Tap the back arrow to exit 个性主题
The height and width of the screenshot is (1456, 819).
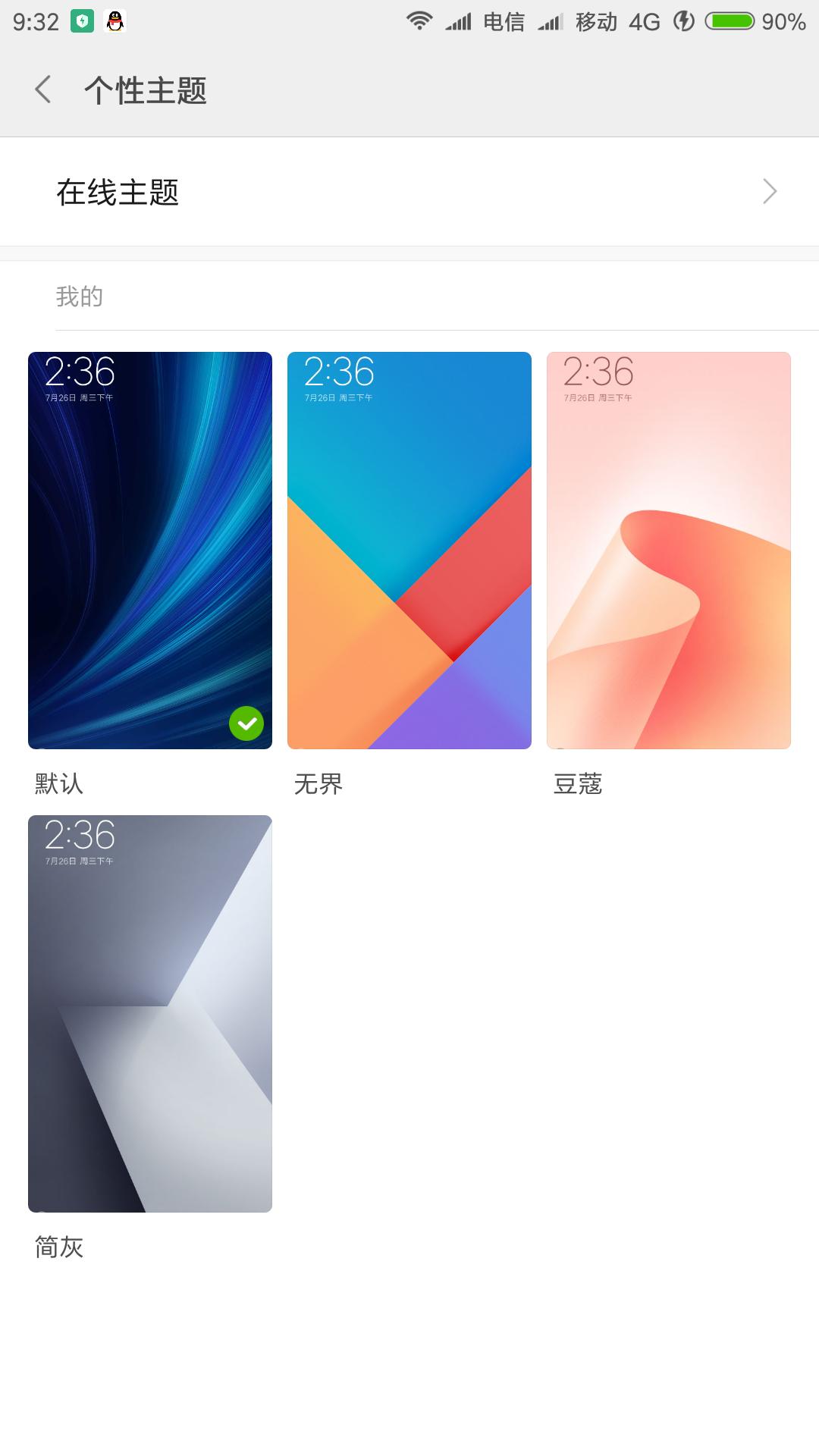click(x=42, y=89)
